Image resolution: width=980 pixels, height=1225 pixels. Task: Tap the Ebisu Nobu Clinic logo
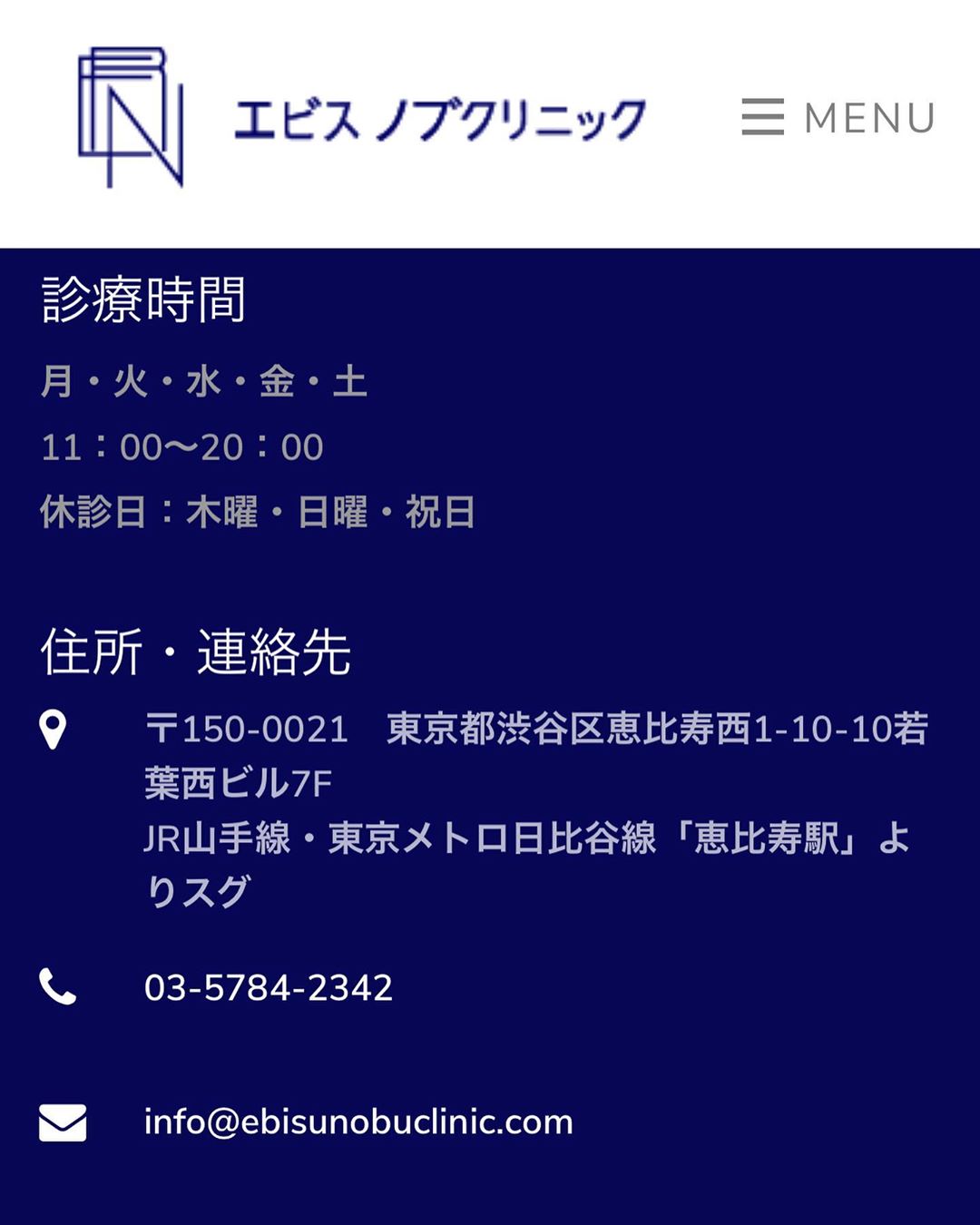tap(361, 118)
